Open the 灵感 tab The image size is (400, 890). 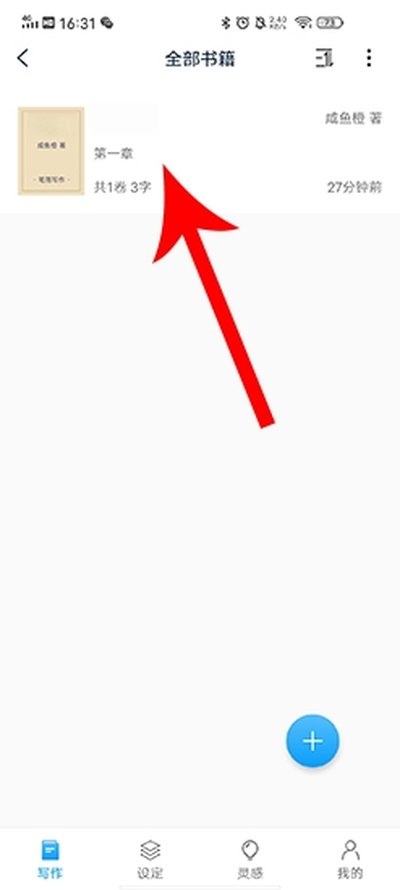pyautogui.click(x=250, y=859)
